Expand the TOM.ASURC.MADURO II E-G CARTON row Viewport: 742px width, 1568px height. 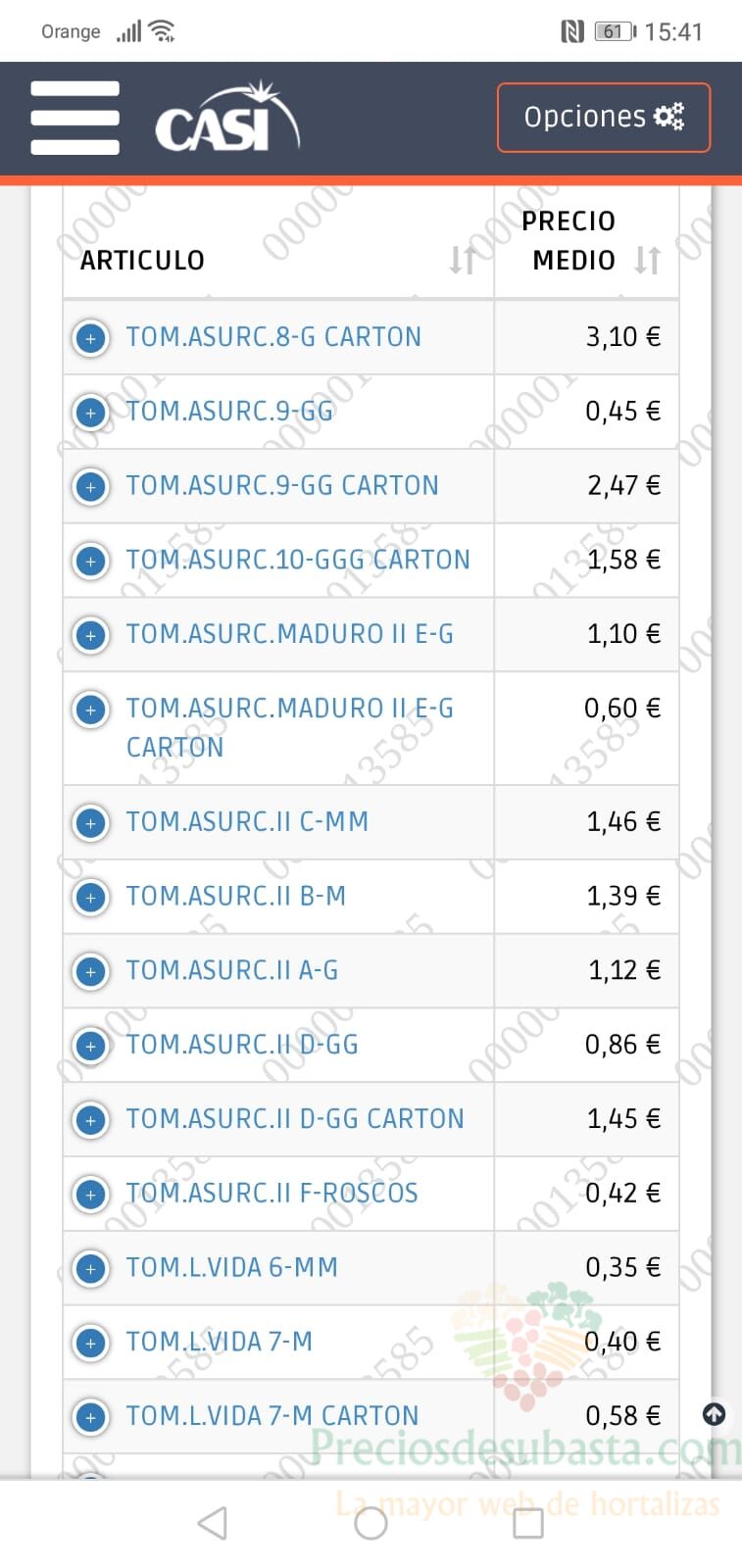[91, 710]
